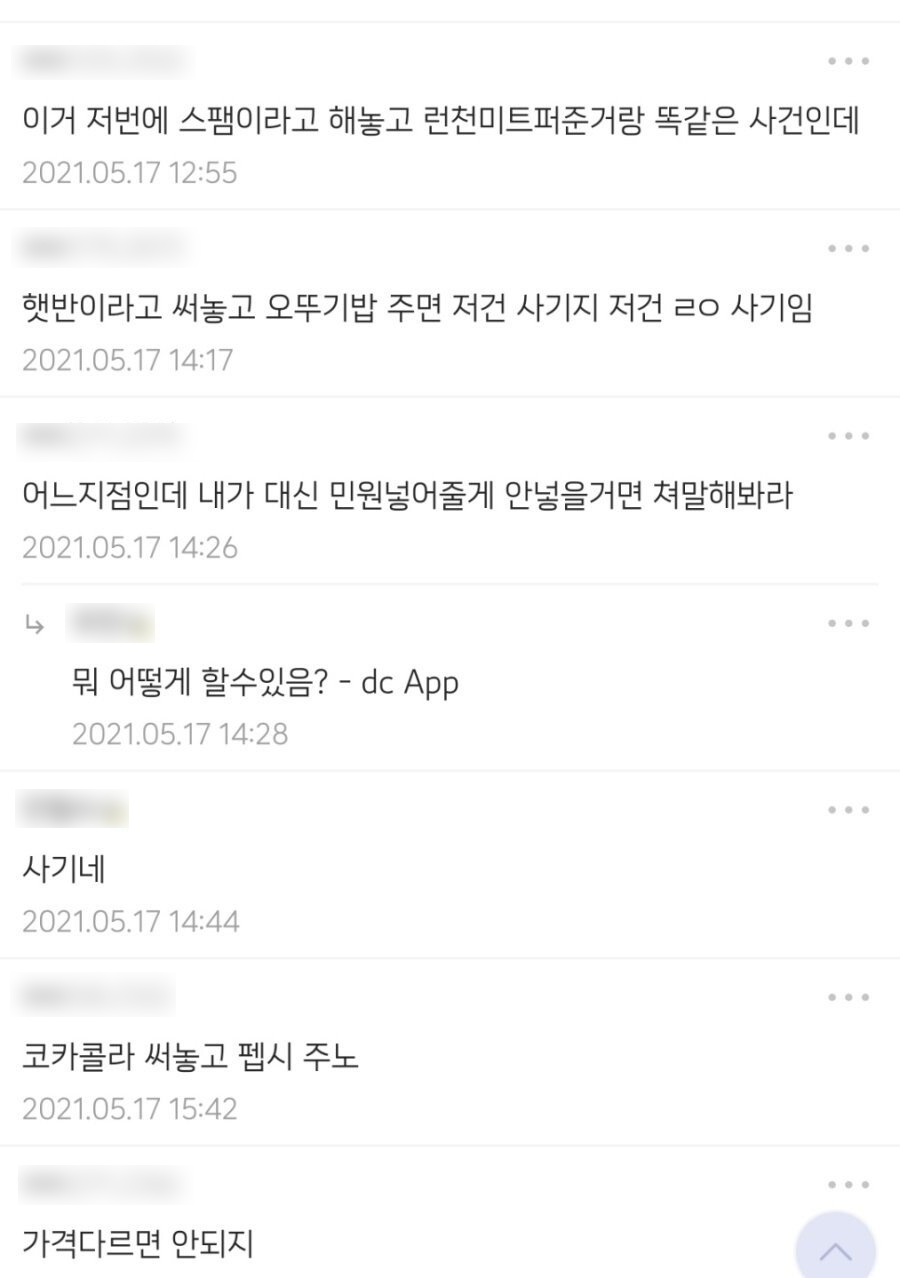
Task: Open menu for the 14:28 reply
Action: (x=848, y=624)
